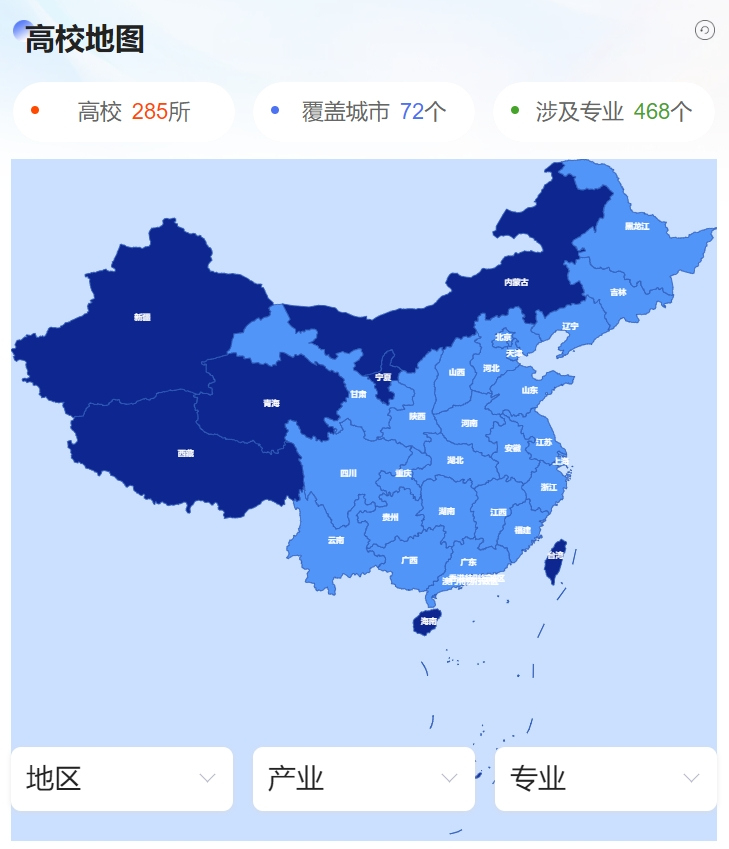Open the 专业 dropdown selector
Image resolution: width=729 pixels, height=849 pixels.
pyautogui.click(x=606, y=779)
